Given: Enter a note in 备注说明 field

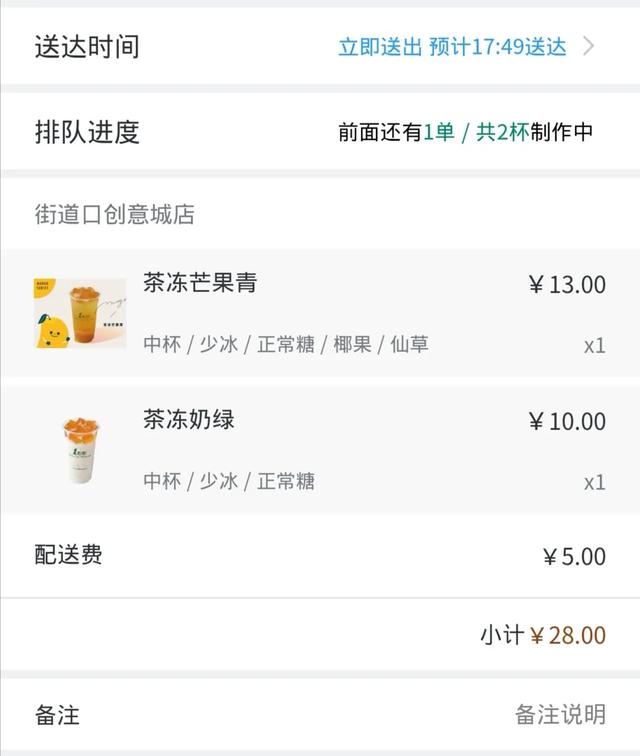Looking at the screenshot, I should 559,714.
